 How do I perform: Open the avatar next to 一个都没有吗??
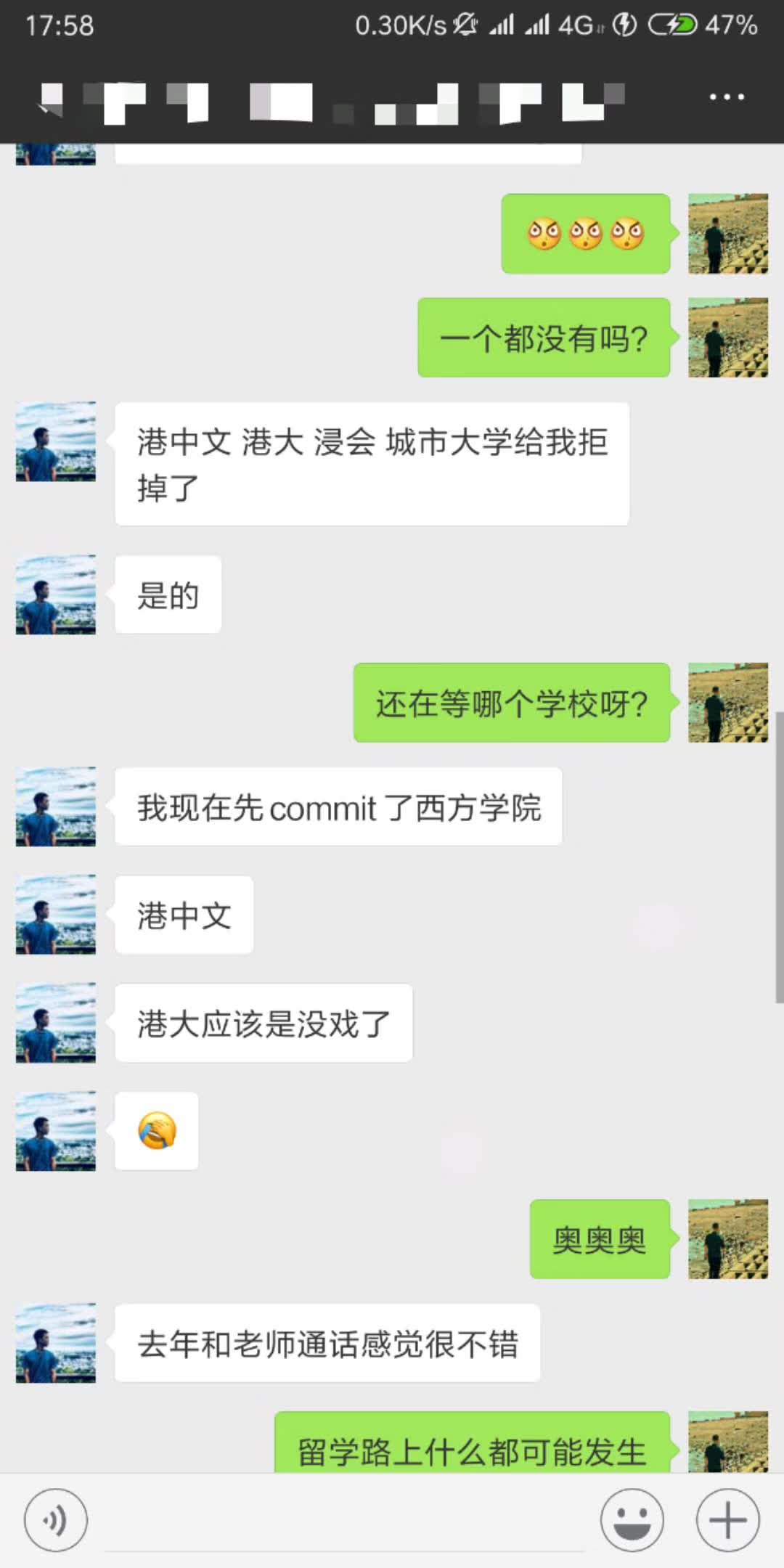coord(727,338)
